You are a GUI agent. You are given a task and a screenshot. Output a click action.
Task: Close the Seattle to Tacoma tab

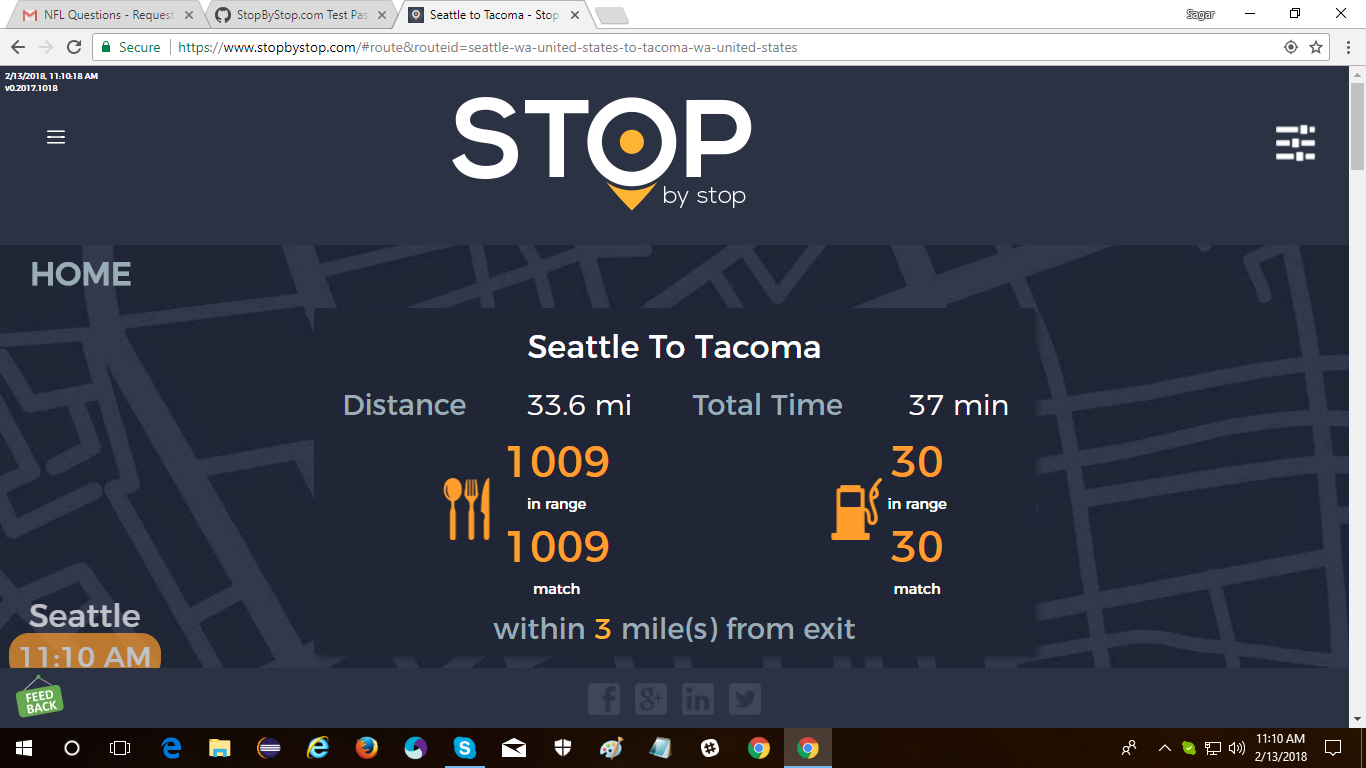(x=575, y=15)
